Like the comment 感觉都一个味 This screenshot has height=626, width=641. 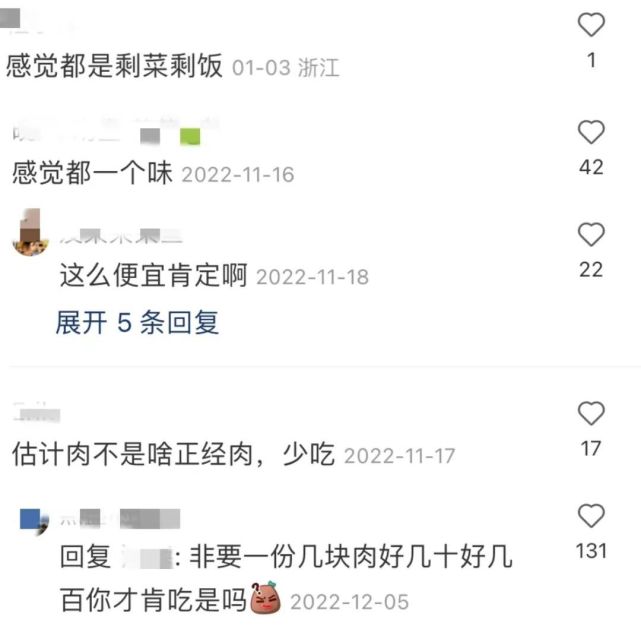point(592,131)
